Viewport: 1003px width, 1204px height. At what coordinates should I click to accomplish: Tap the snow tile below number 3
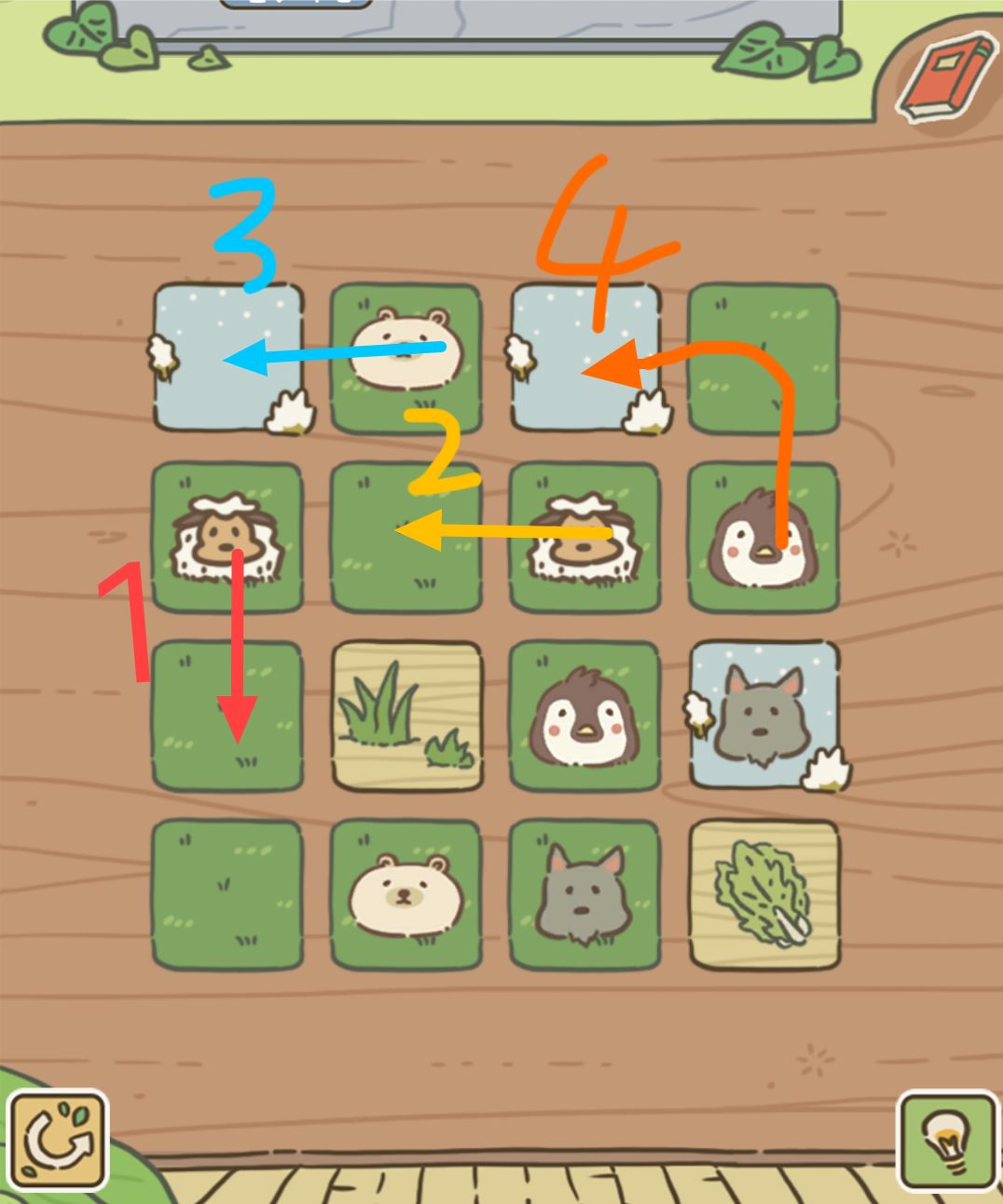point(228,359)
